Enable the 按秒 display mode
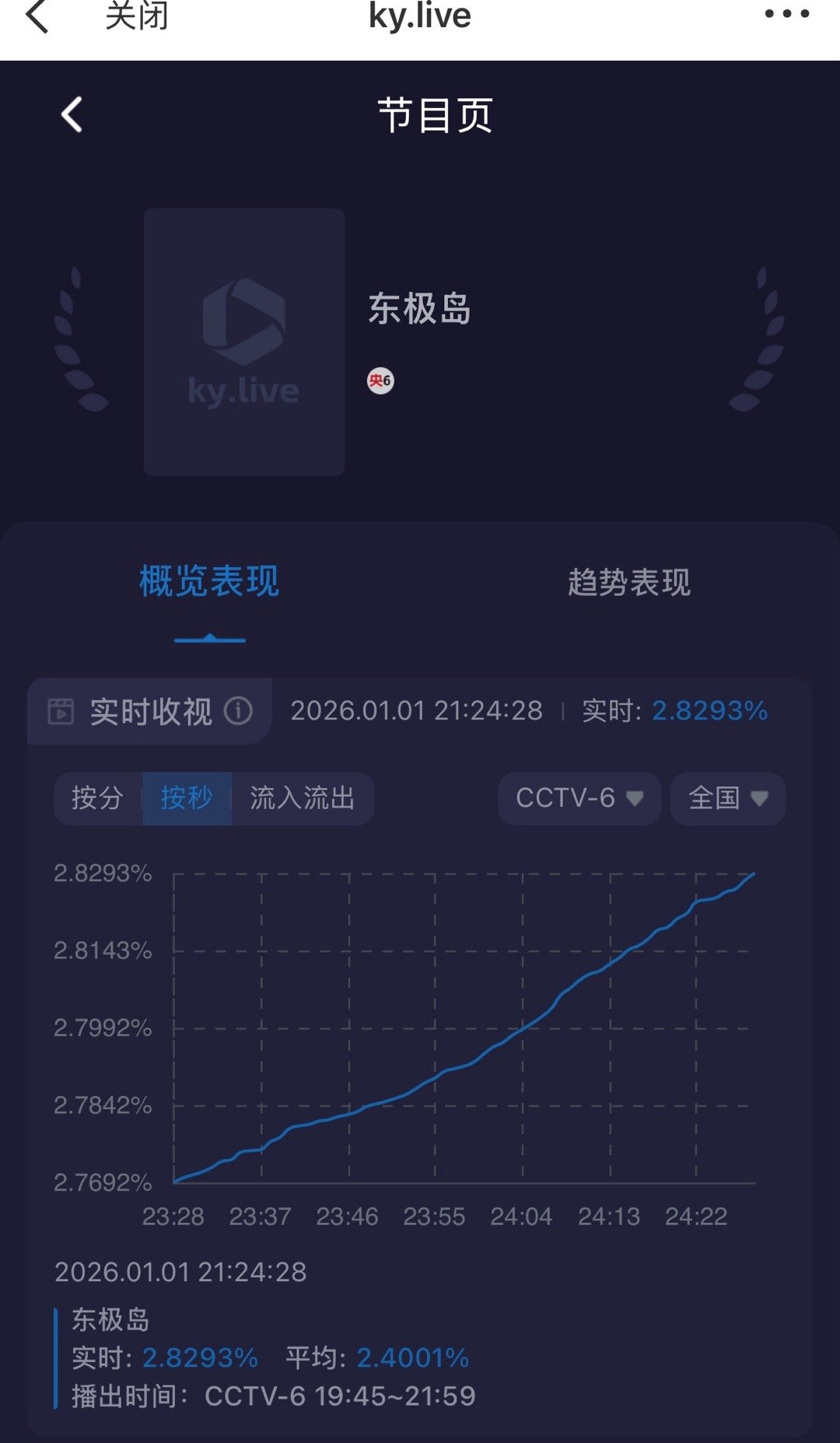The width and height of the screenshot is (840, 1443). [x=187, y=798]
